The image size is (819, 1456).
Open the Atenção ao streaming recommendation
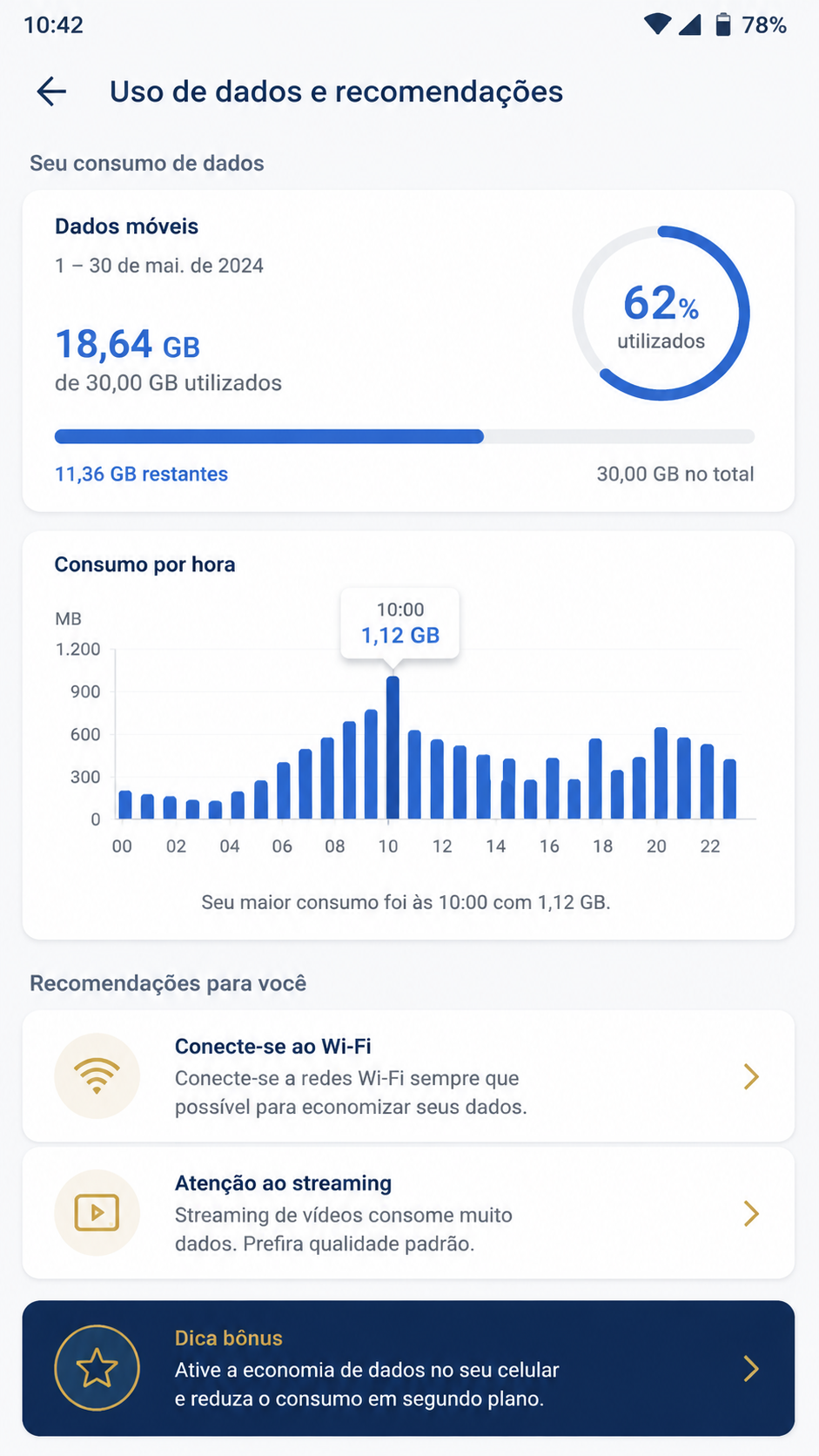click(408, 1213)
